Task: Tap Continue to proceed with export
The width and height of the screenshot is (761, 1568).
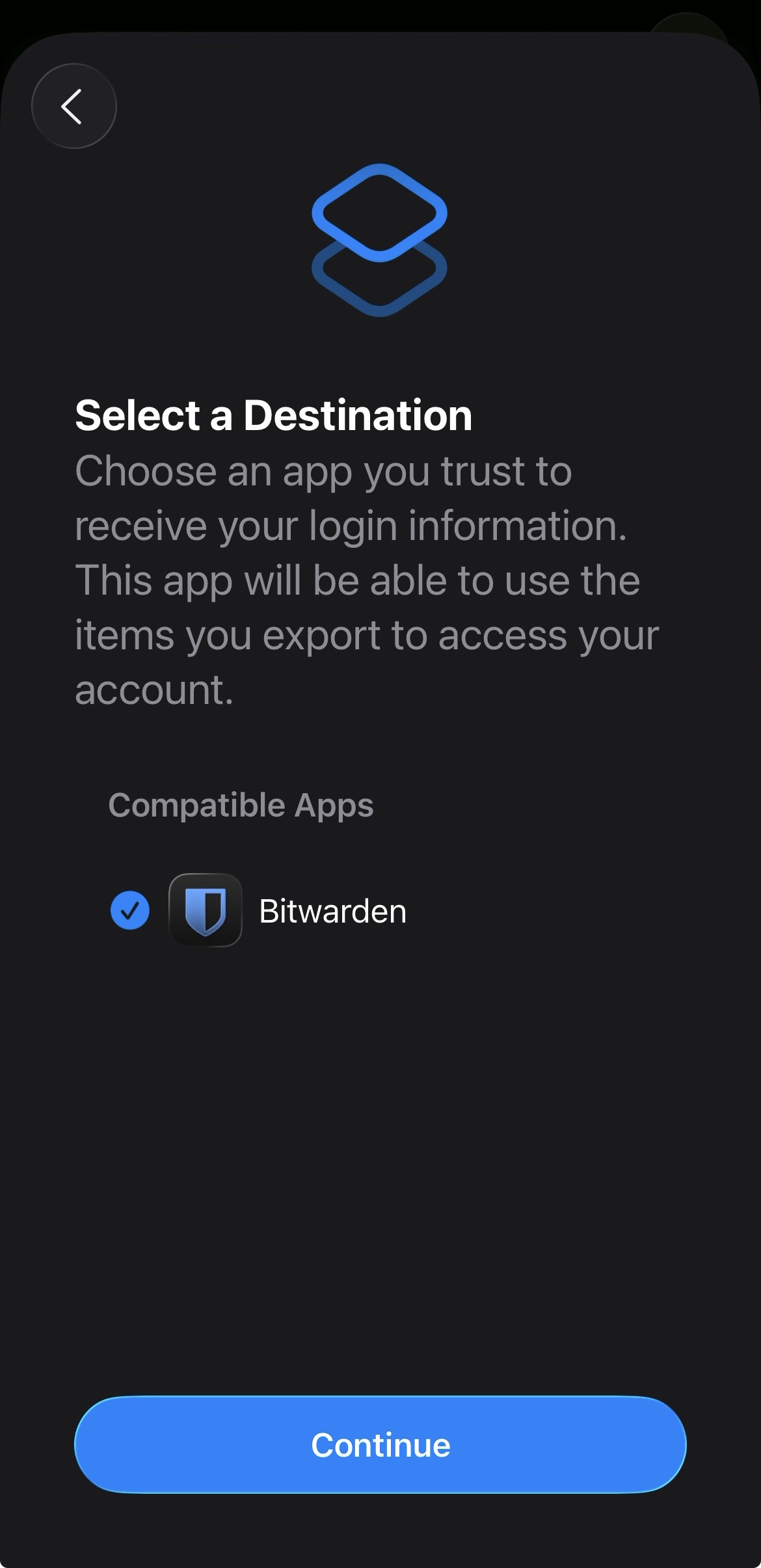Action: (x=380, y=1445)
